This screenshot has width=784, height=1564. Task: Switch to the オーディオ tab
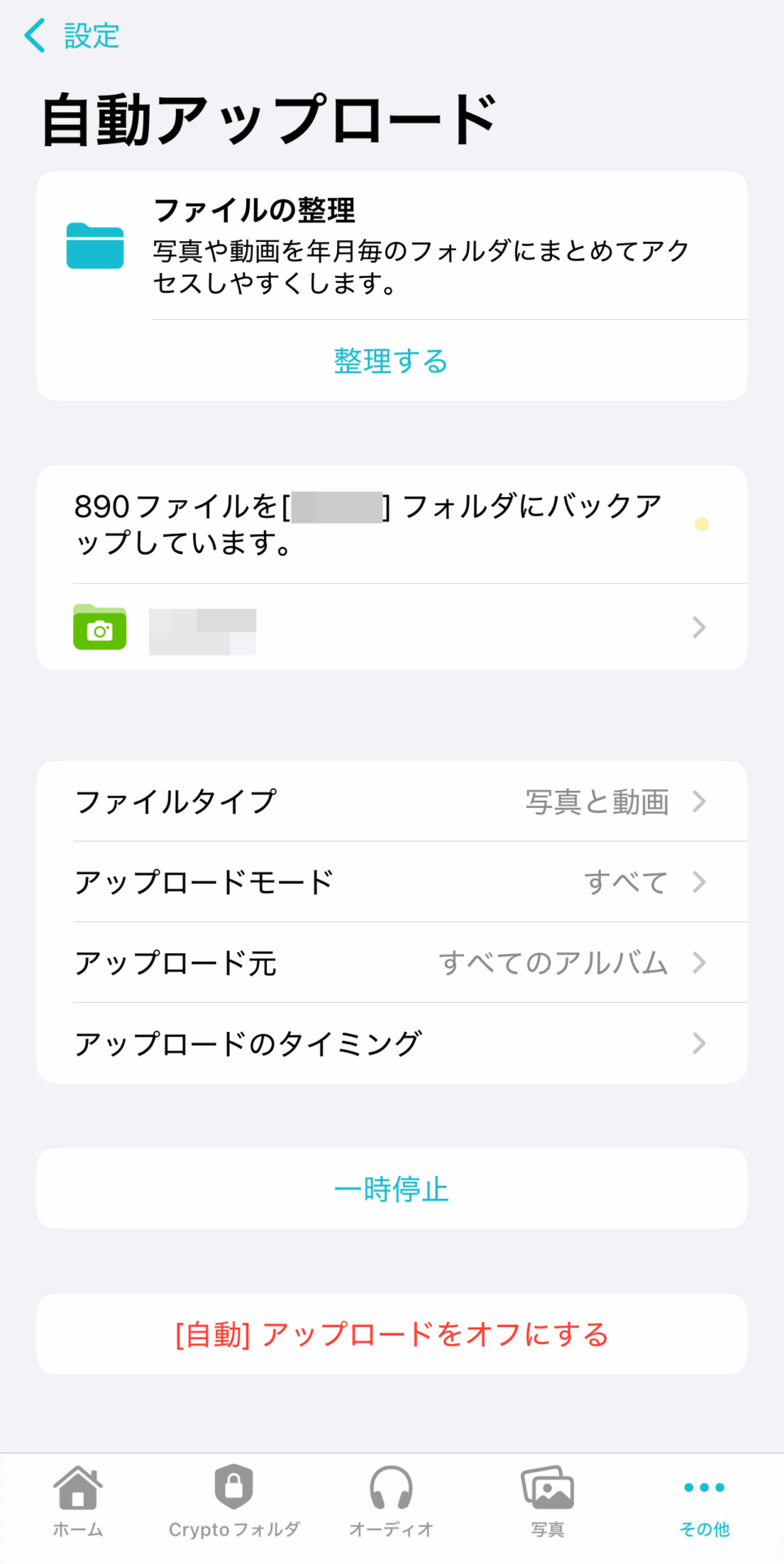[x=391, y=1502]
